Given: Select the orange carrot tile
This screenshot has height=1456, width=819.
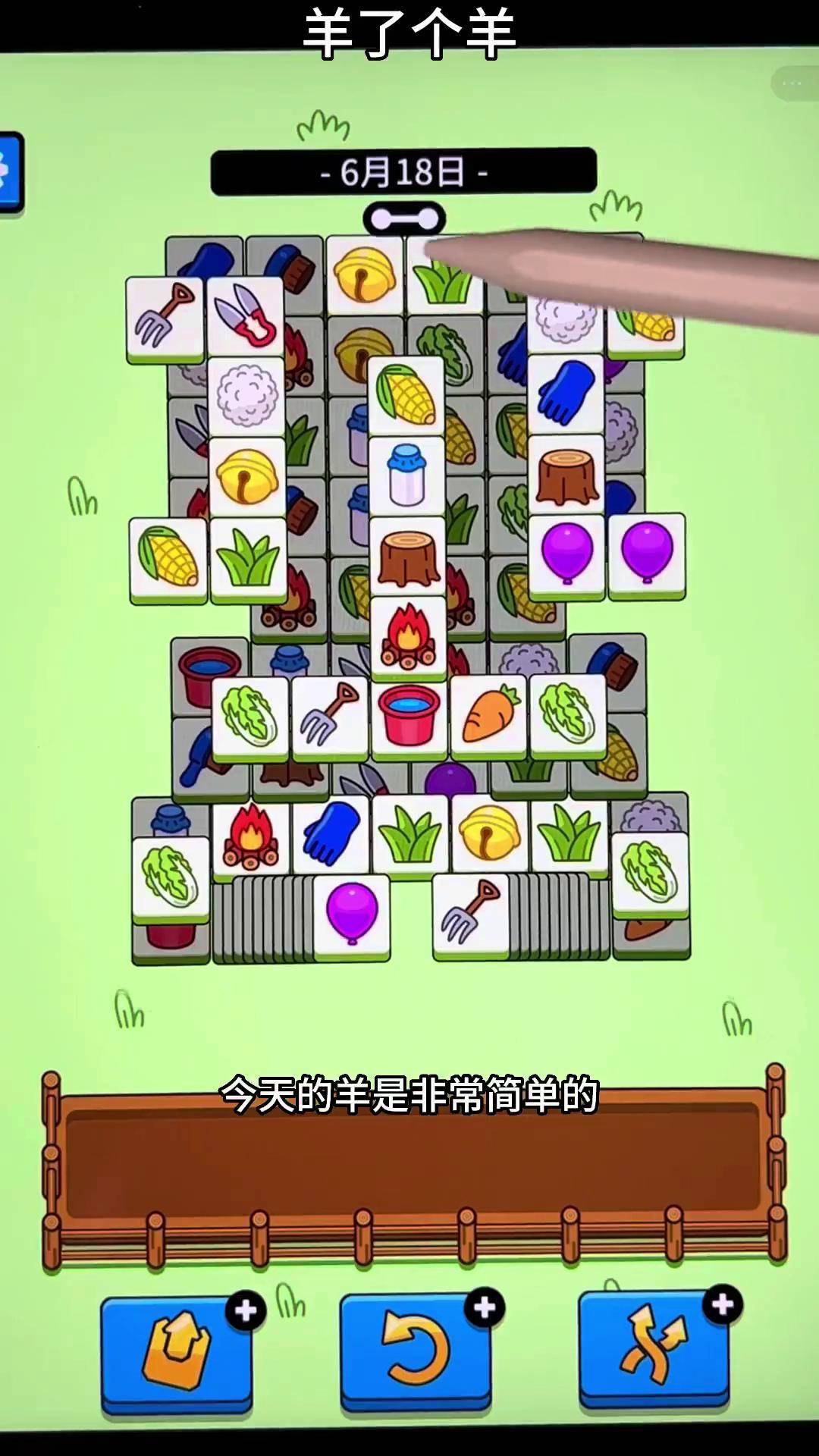Looking at the screenshot, I should pyautogui.click(x=489, y=716).
